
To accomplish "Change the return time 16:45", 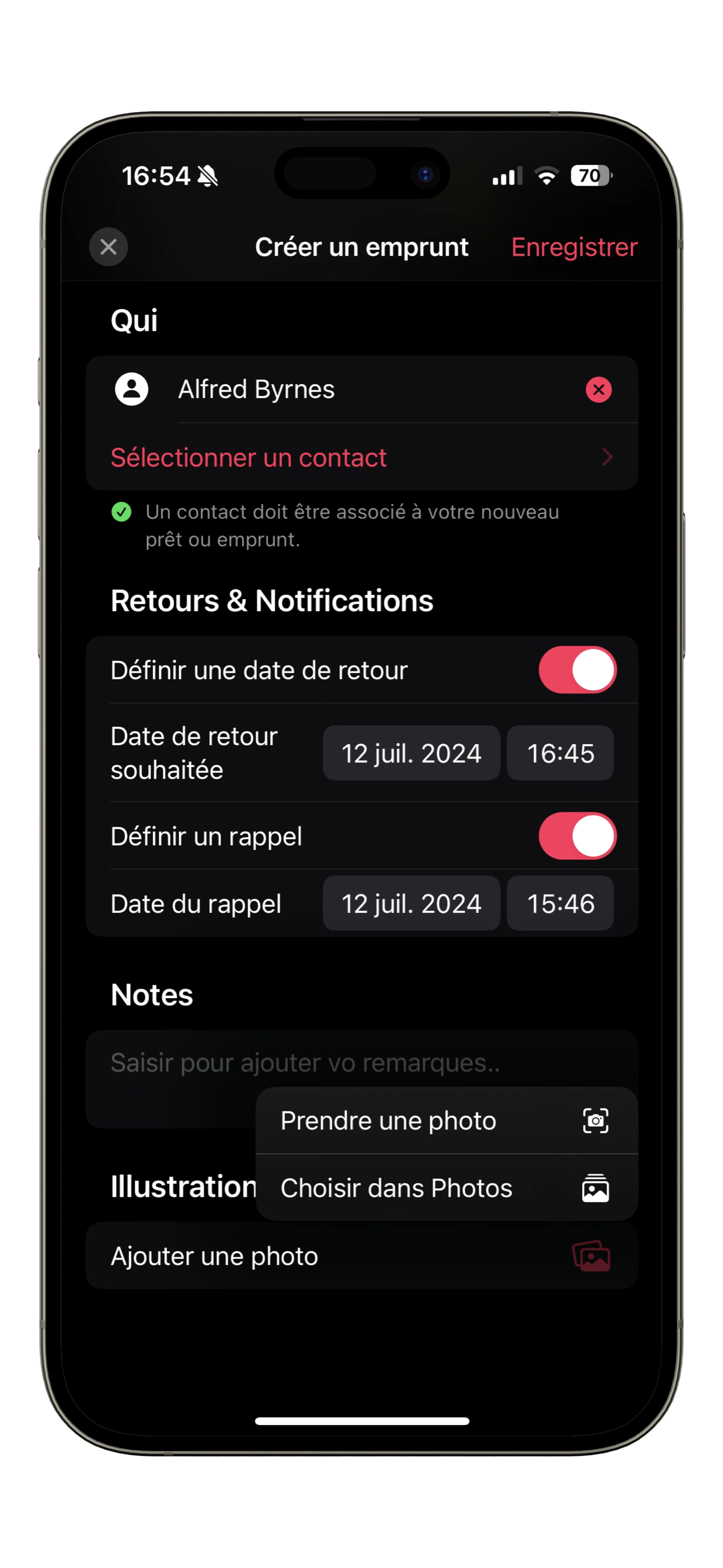I will point(560,753).
